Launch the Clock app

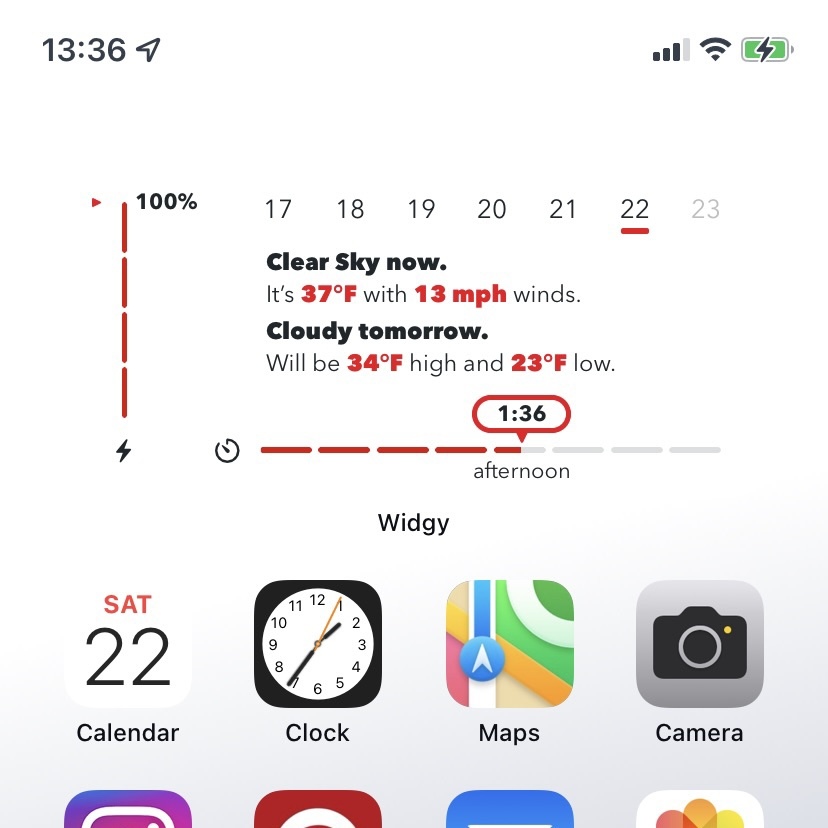[x=318, y=645]
